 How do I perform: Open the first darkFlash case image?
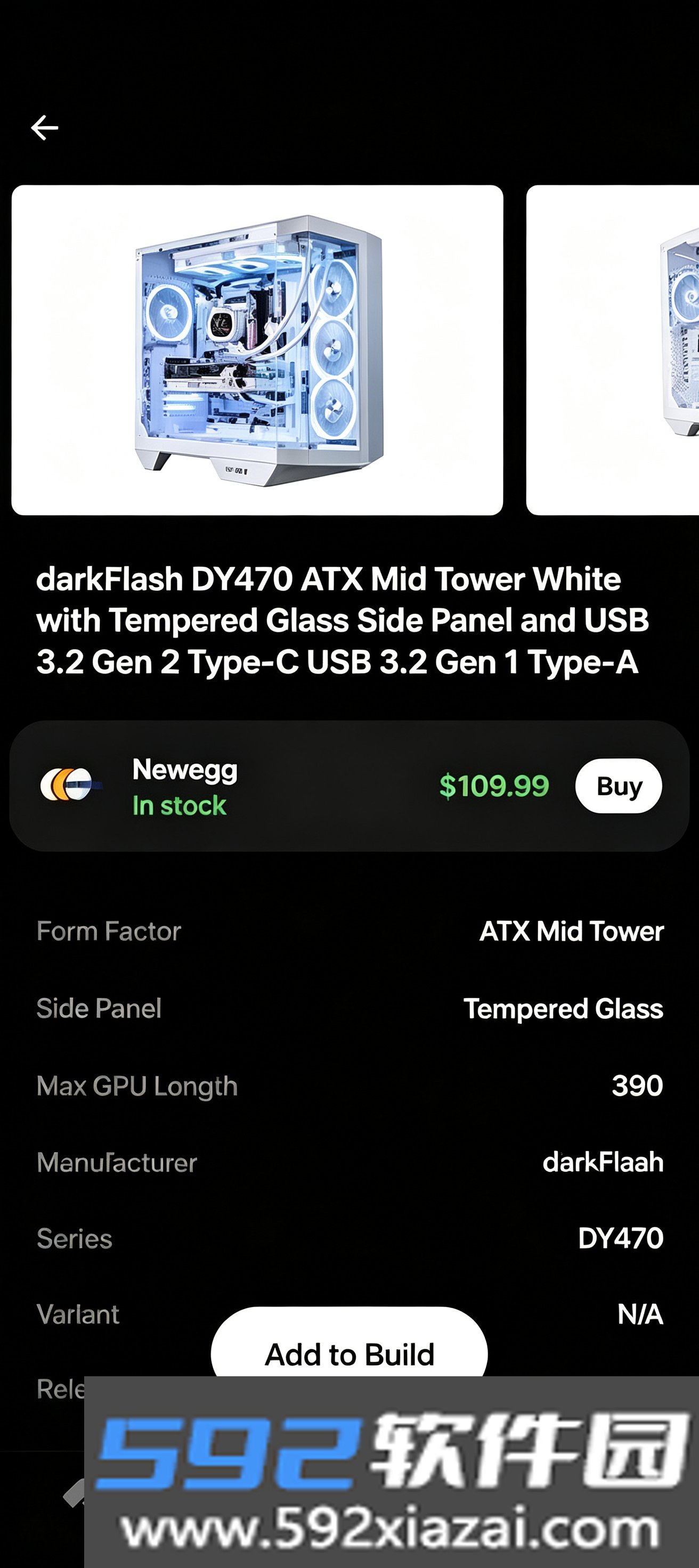257,350
